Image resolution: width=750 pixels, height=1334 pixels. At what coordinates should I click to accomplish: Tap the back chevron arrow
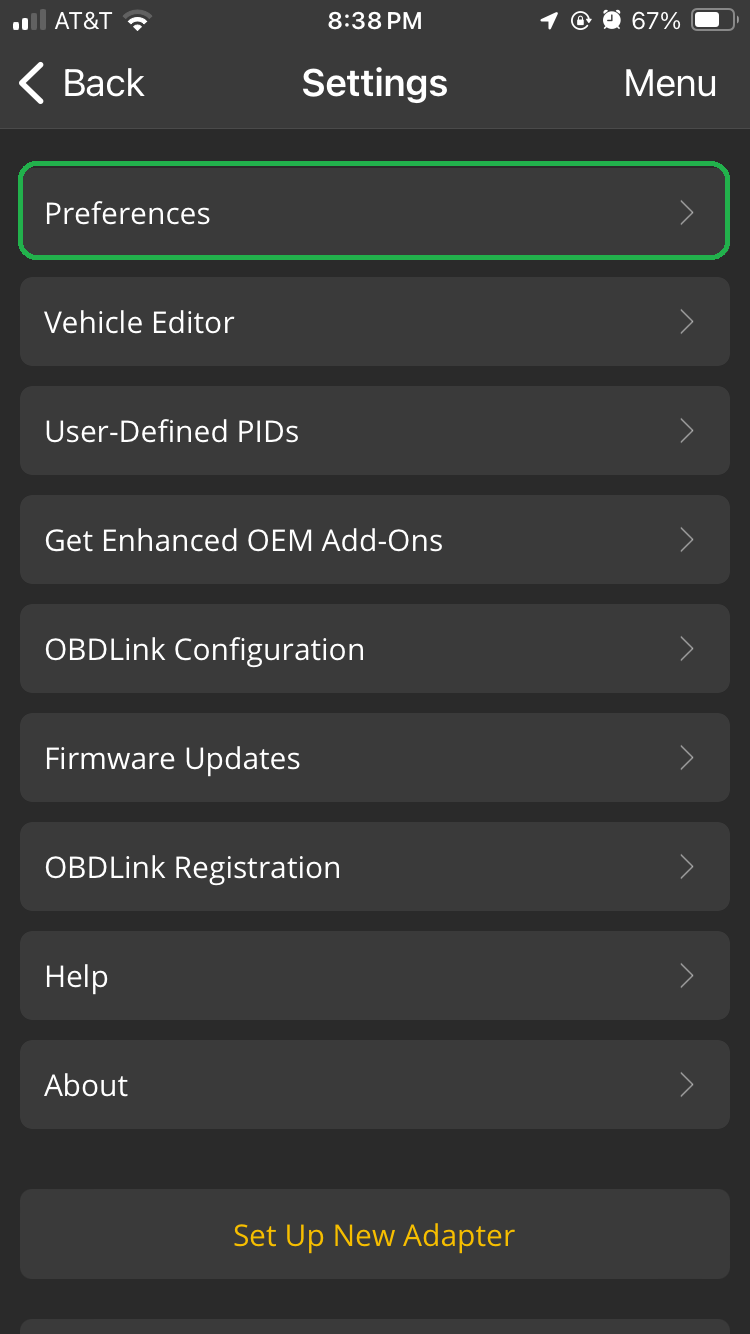pyautogui.click(x=30, y=83)
